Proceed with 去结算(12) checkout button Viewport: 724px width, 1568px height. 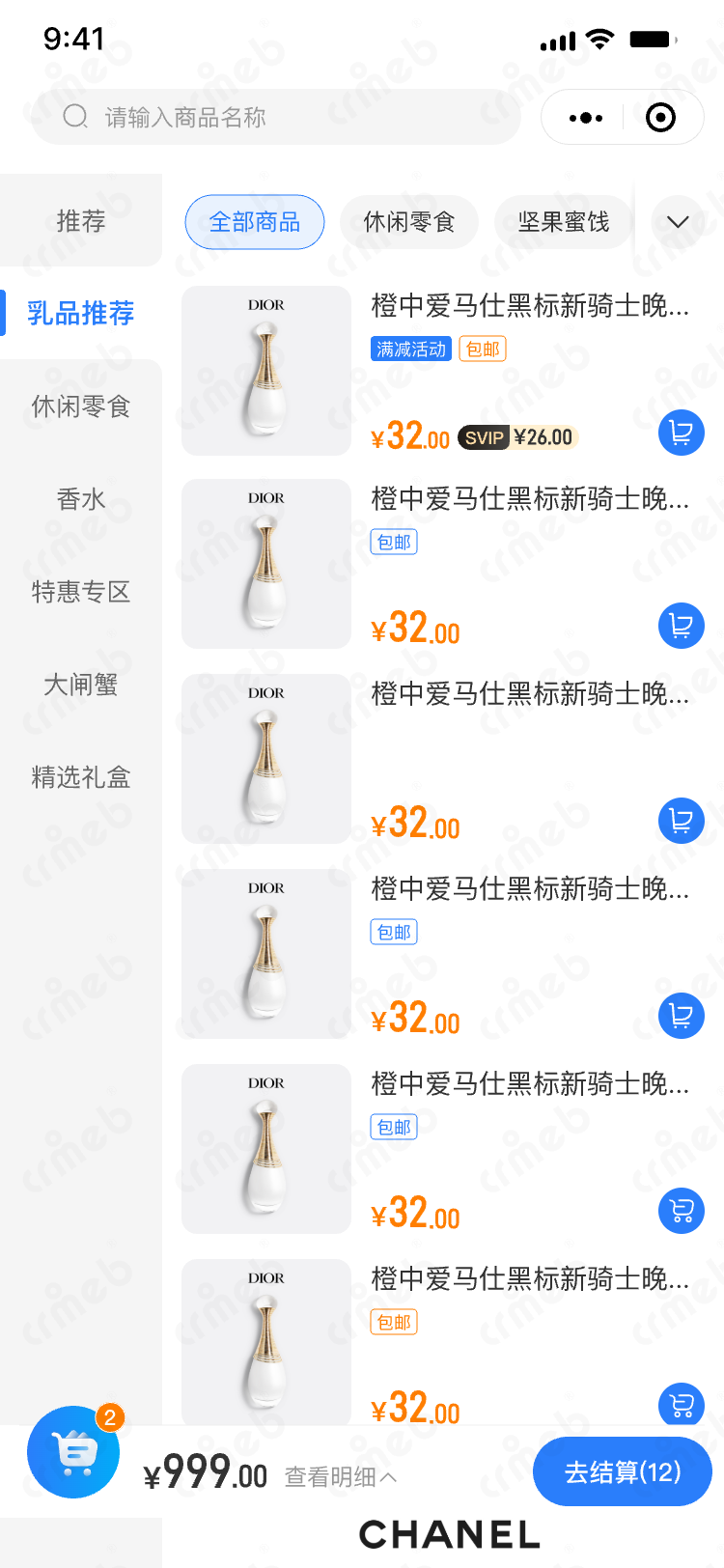pyautogui.click(x=623, y=1471)
